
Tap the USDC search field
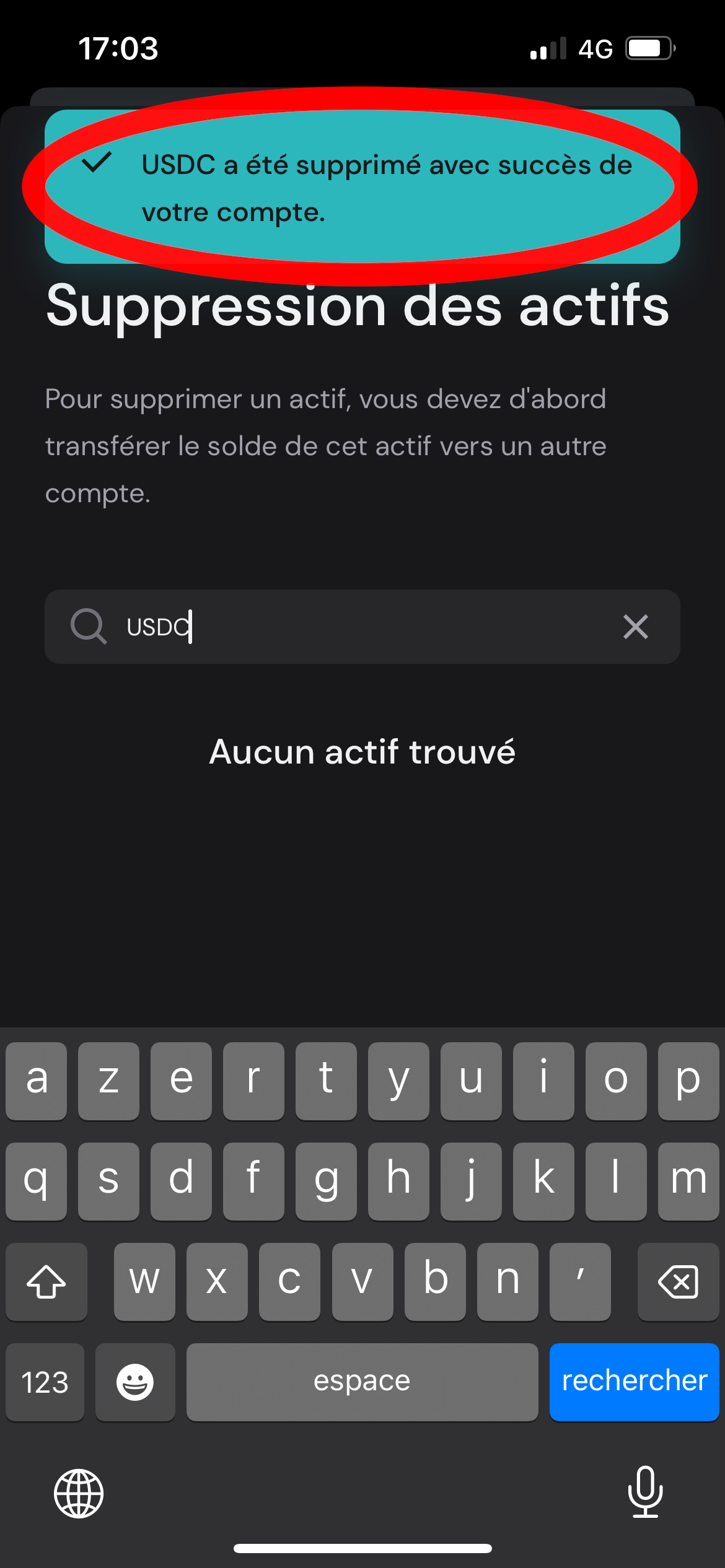point(359,627)
